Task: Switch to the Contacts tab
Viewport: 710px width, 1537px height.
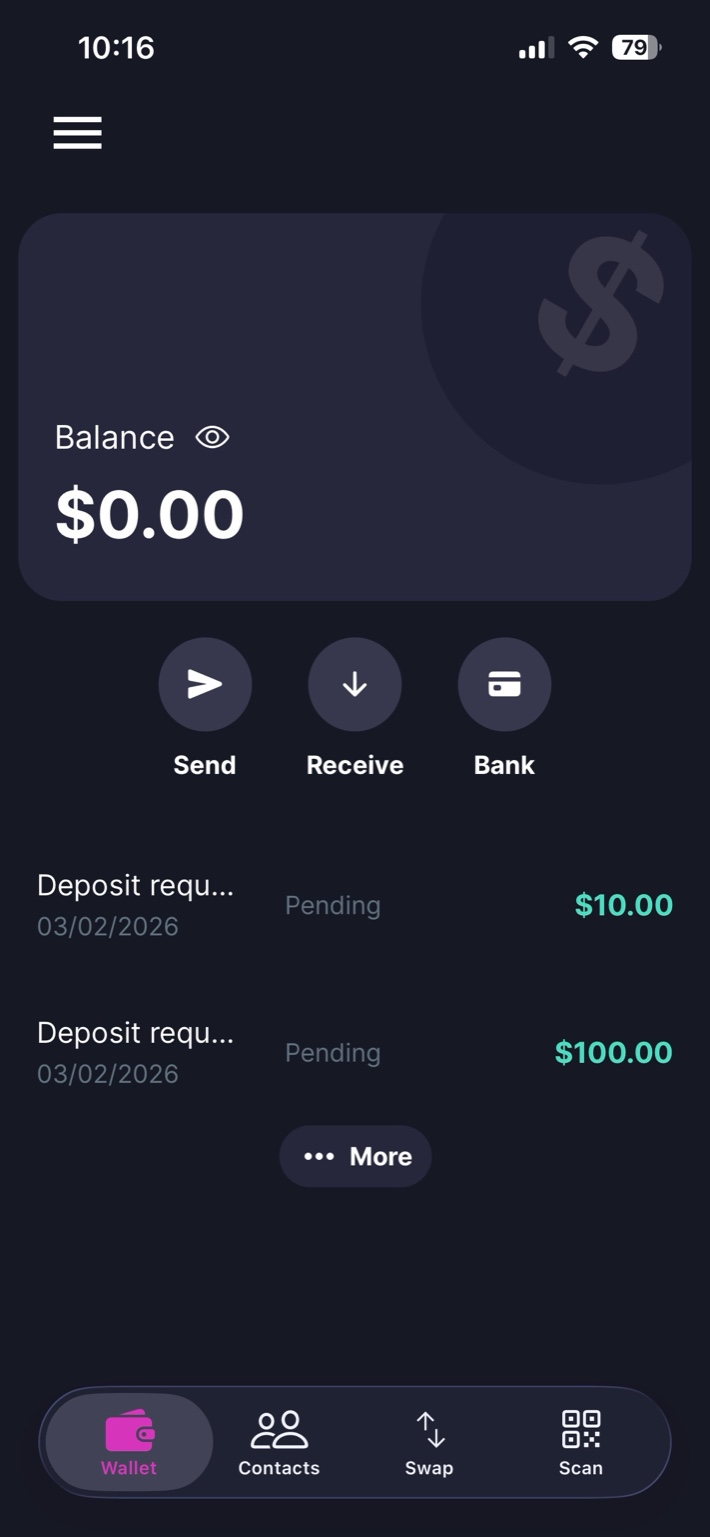Action: pyautogui.click(x=279, y=1442)
